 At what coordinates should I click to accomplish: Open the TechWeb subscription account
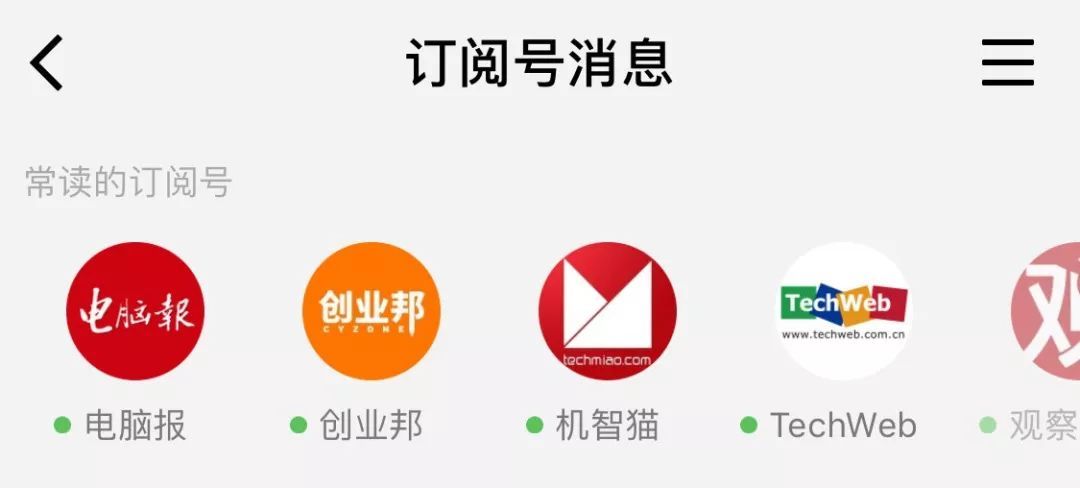tap(843, 311)
